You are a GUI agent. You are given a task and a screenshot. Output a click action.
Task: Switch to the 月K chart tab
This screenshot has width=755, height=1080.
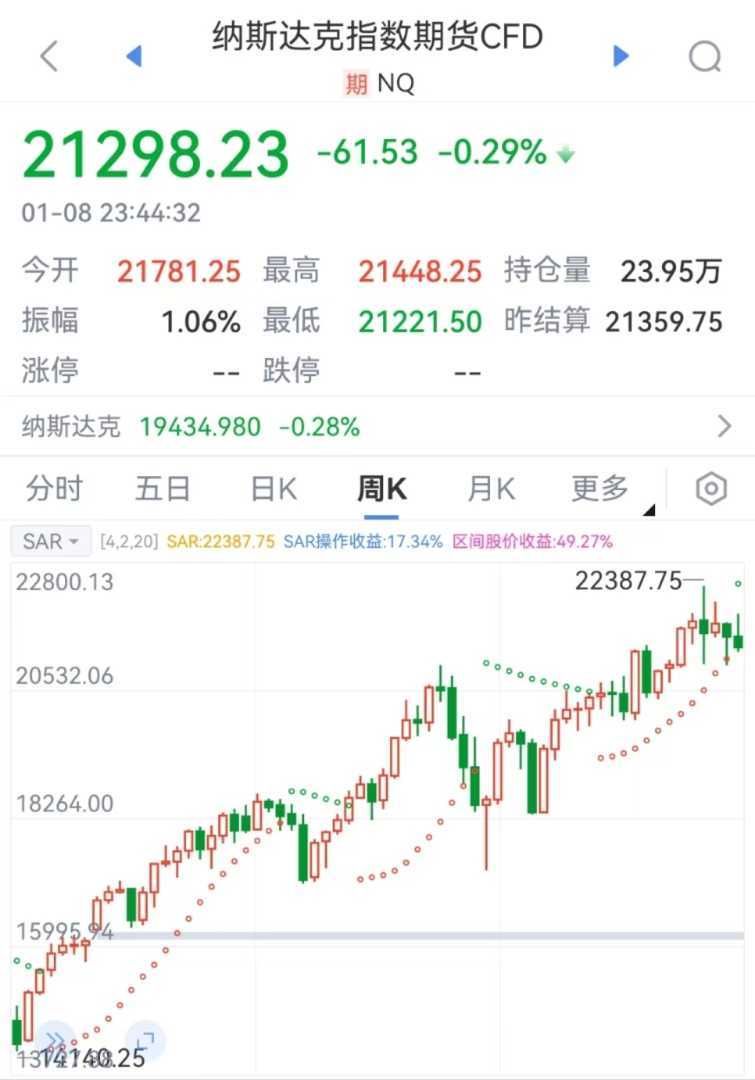pyautogui.click(x=490, y=489)
